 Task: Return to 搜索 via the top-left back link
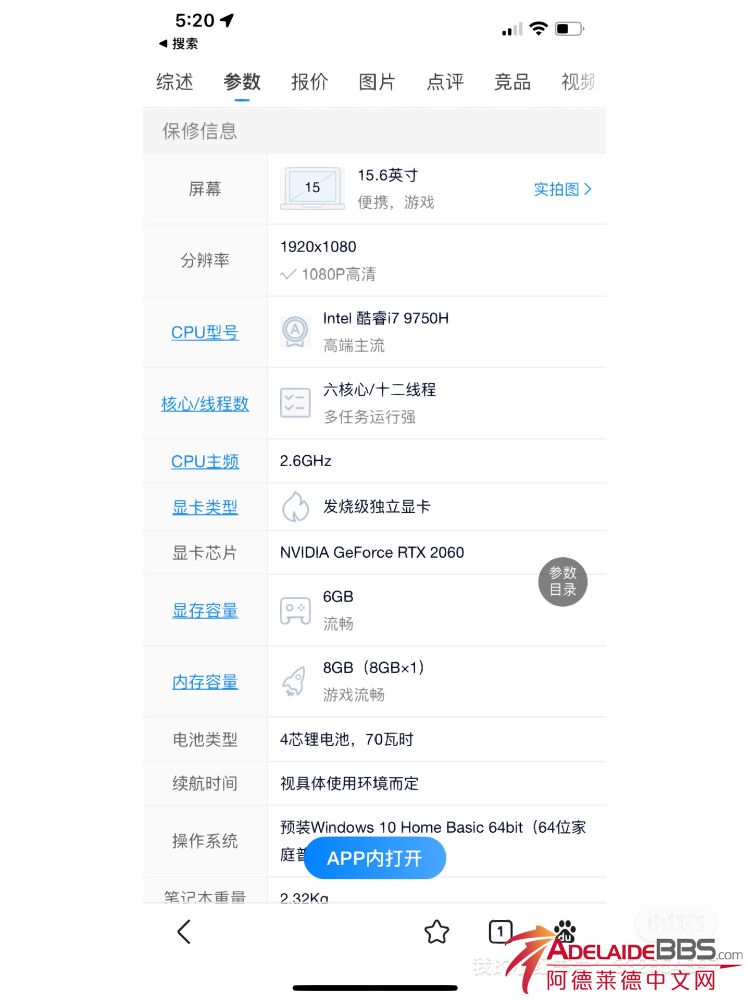[x=179, y=44]
